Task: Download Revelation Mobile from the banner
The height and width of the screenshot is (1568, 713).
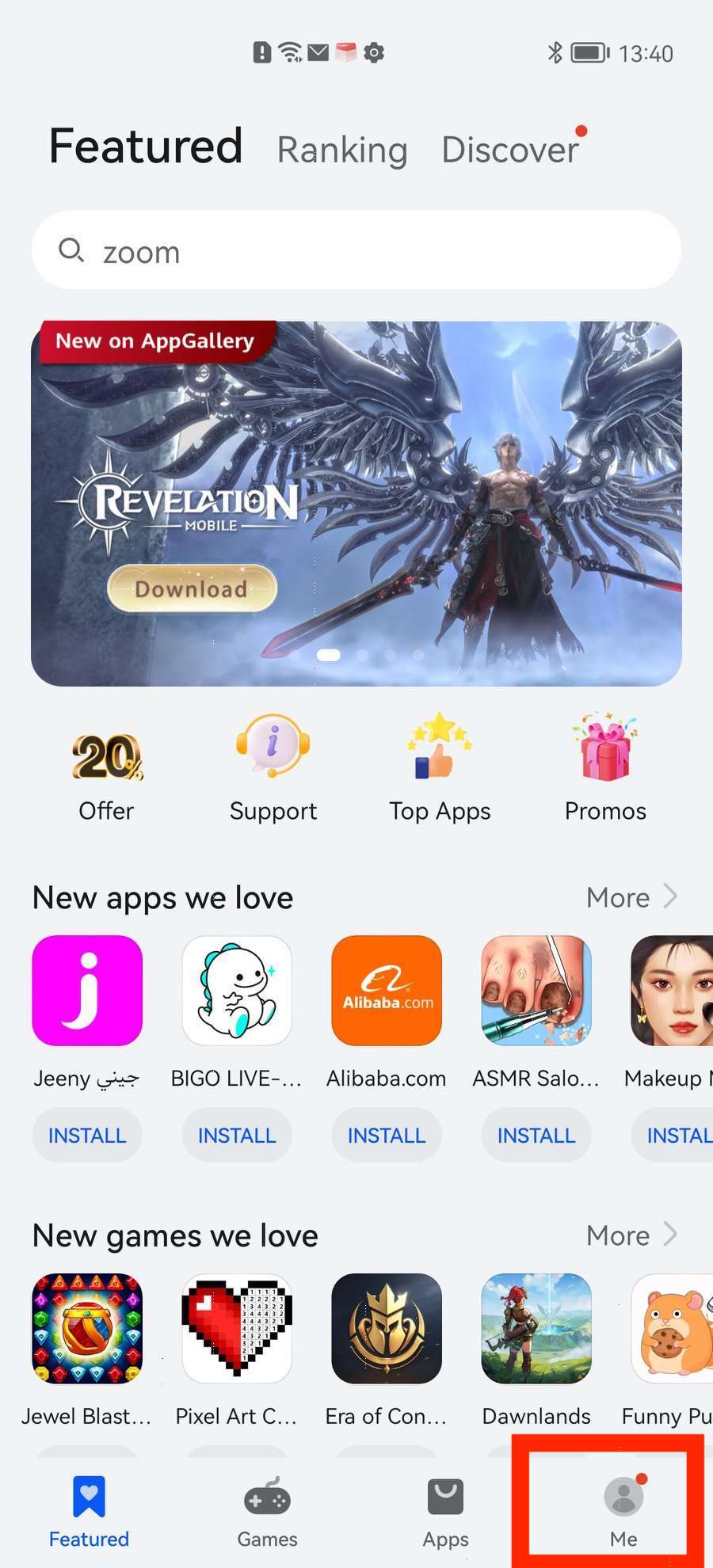Action: (x=192, y=588)
